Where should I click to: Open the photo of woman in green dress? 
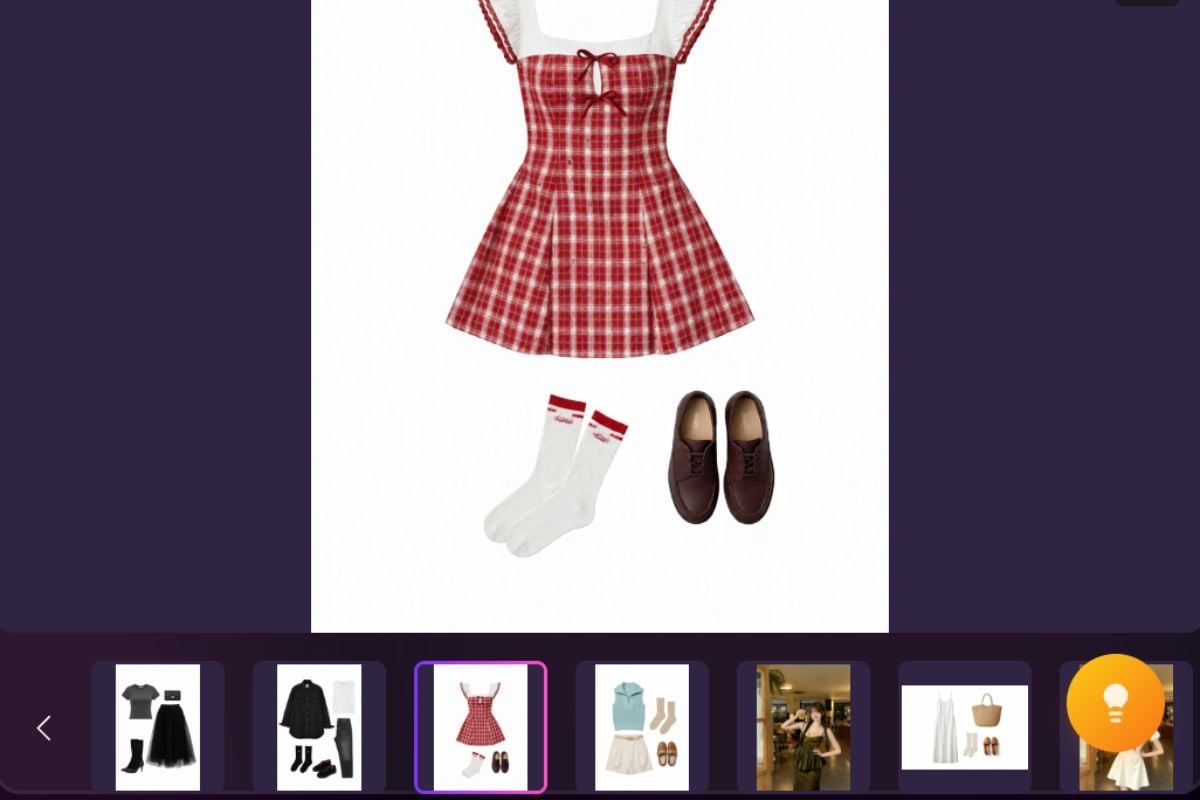[803, 727]
